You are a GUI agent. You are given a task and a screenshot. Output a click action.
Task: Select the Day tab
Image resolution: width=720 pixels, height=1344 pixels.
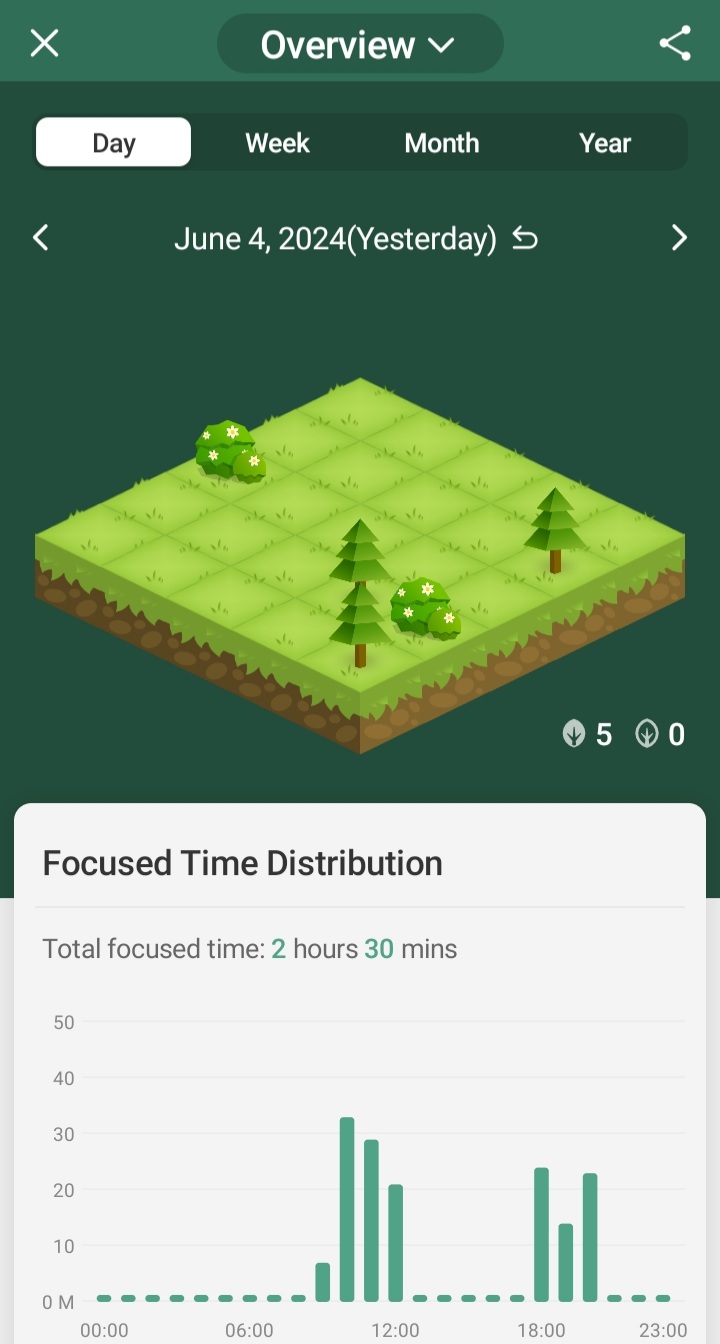(x=114, y=143)
